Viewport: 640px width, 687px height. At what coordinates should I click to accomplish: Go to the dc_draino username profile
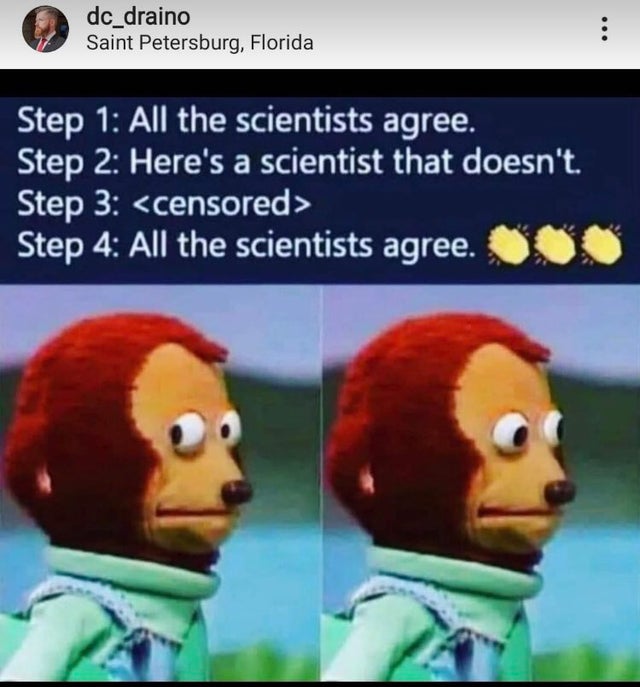[137, 17]
